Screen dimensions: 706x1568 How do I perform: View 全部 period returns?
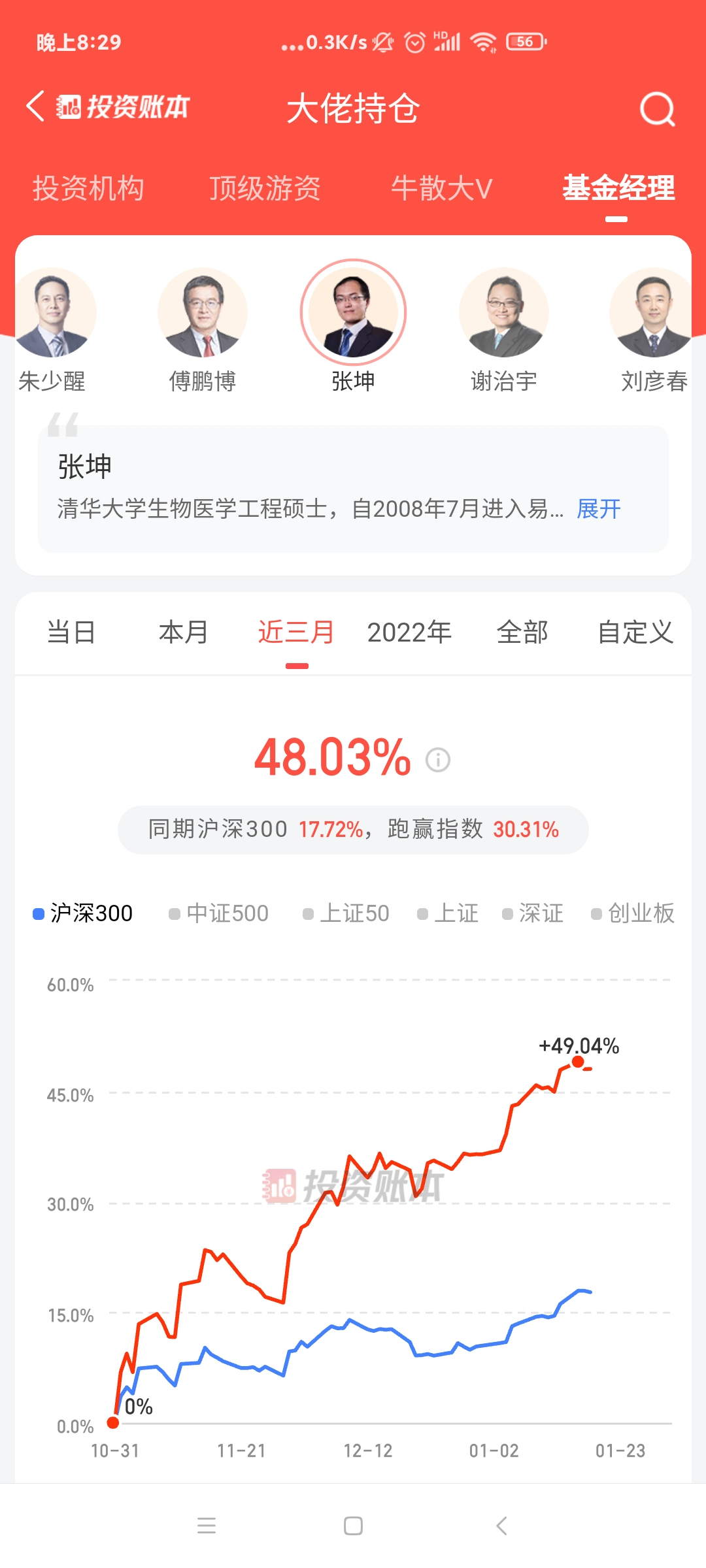pos(522,632)
